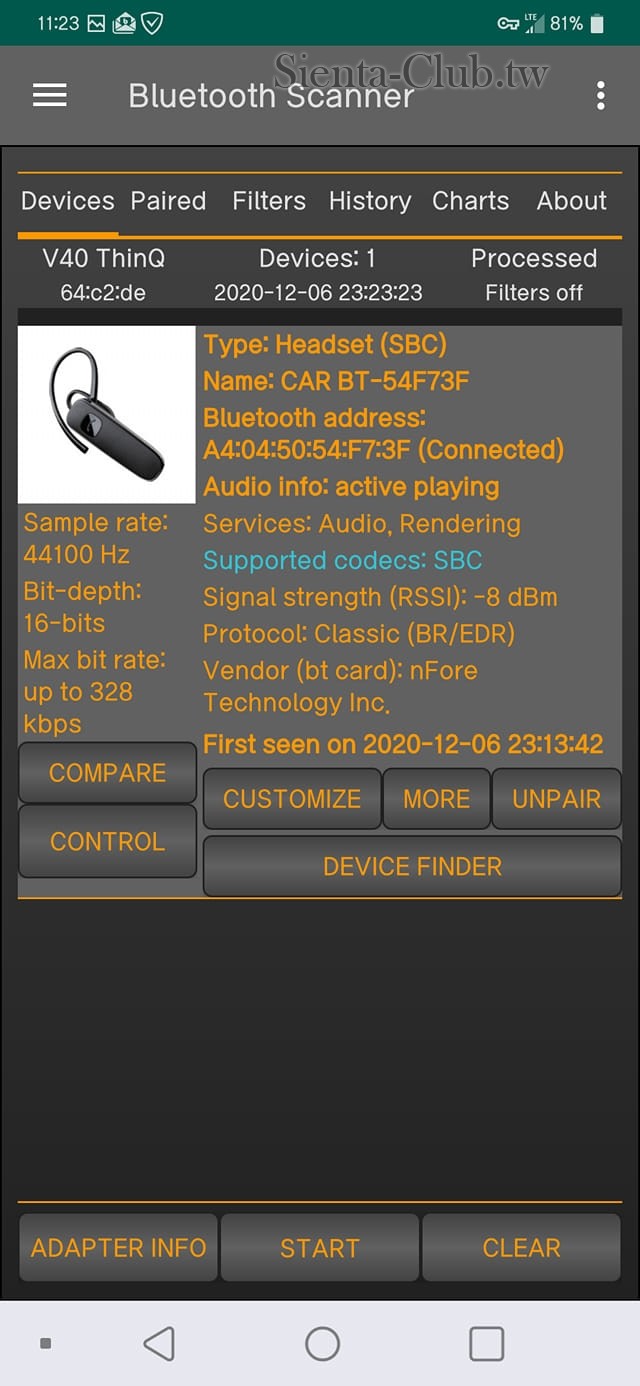Screen dimensions: 640x1386
Task: Switch to the Filters tab
Action: [269, 201]
